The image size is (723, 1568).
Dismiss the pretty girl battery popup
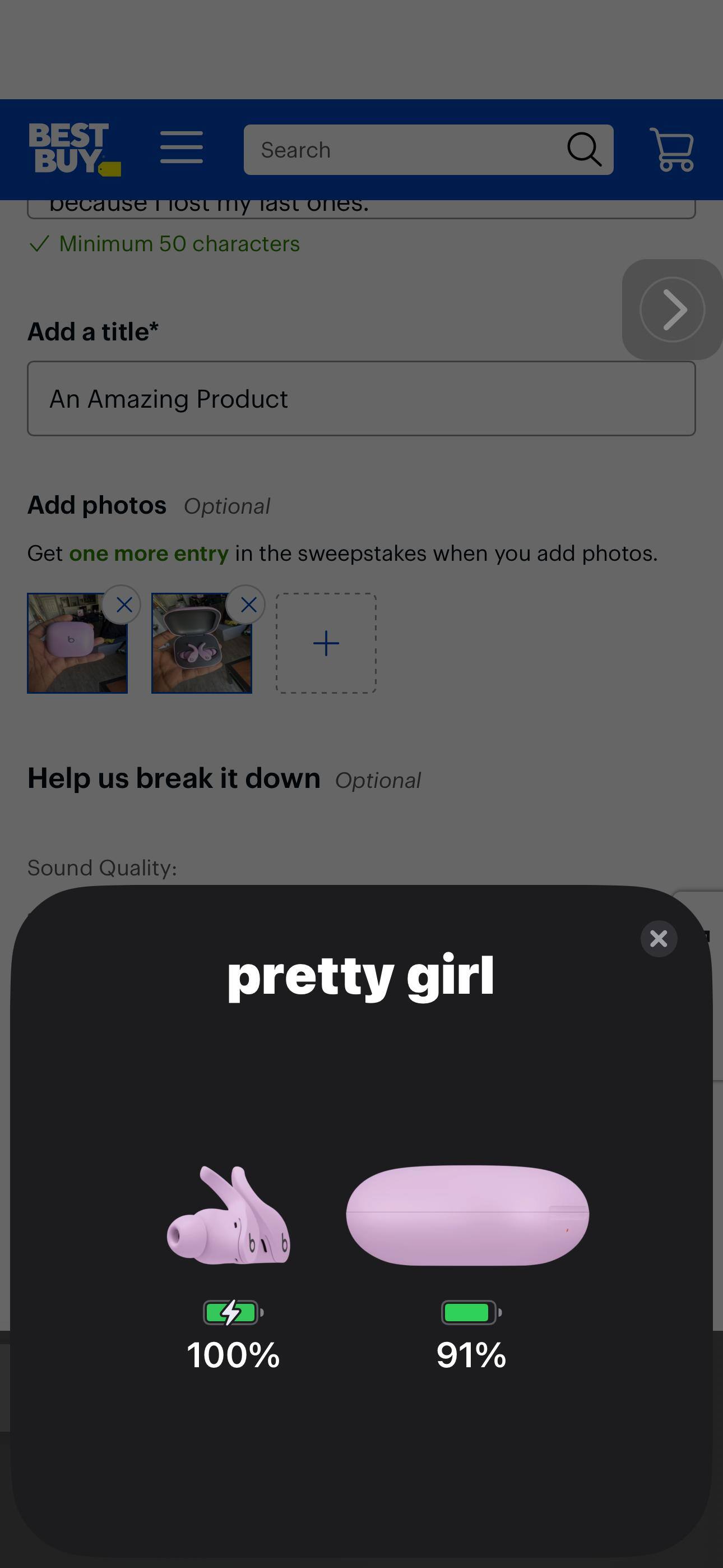point(659,939)
